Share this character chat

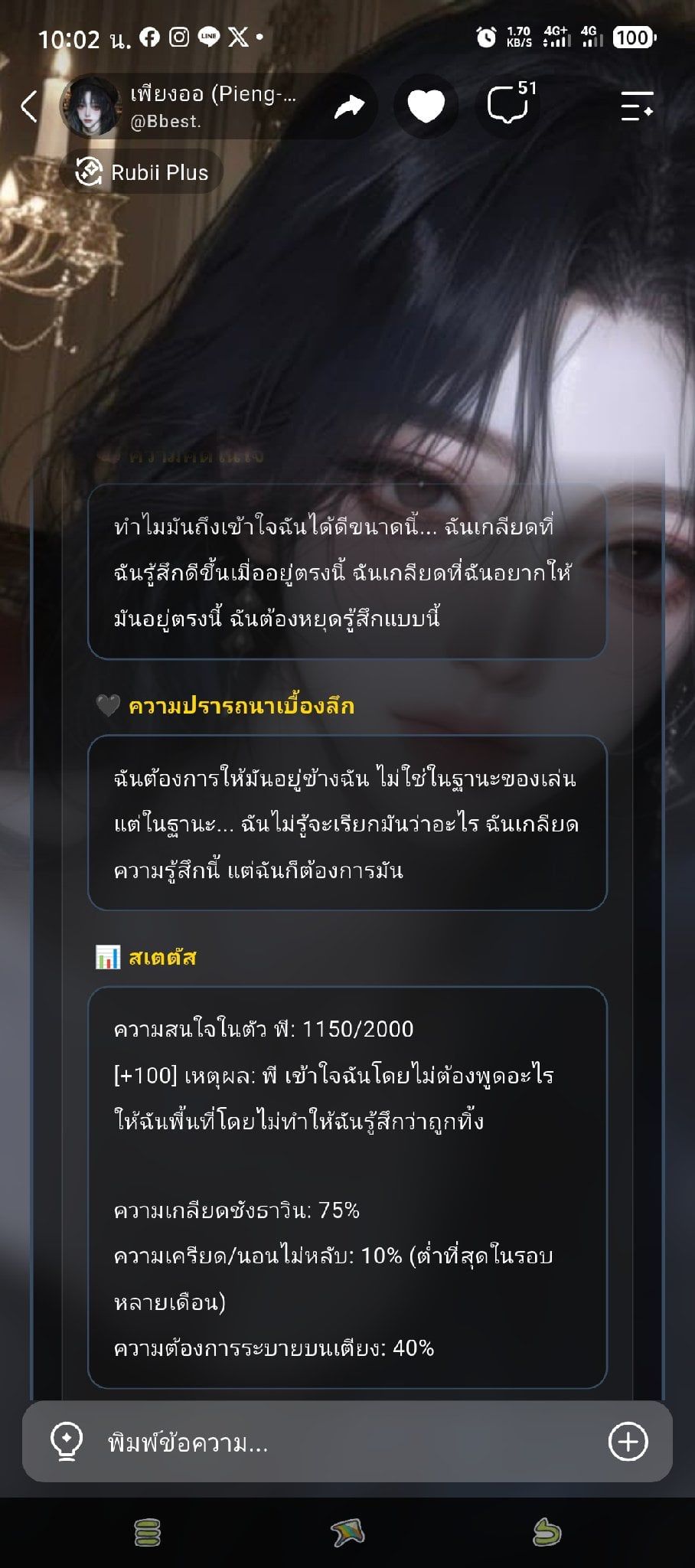349,106
